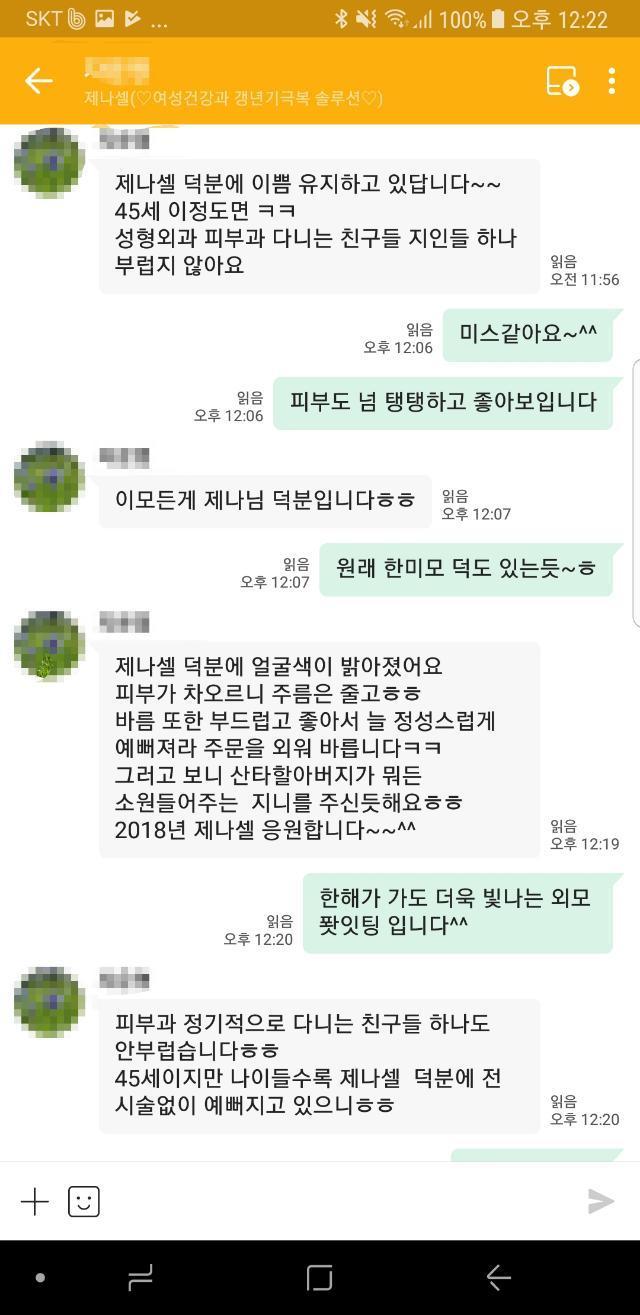The image size is (640, 1315).
Task: Go back using the header arrow
Action: (x=38, y=81)
